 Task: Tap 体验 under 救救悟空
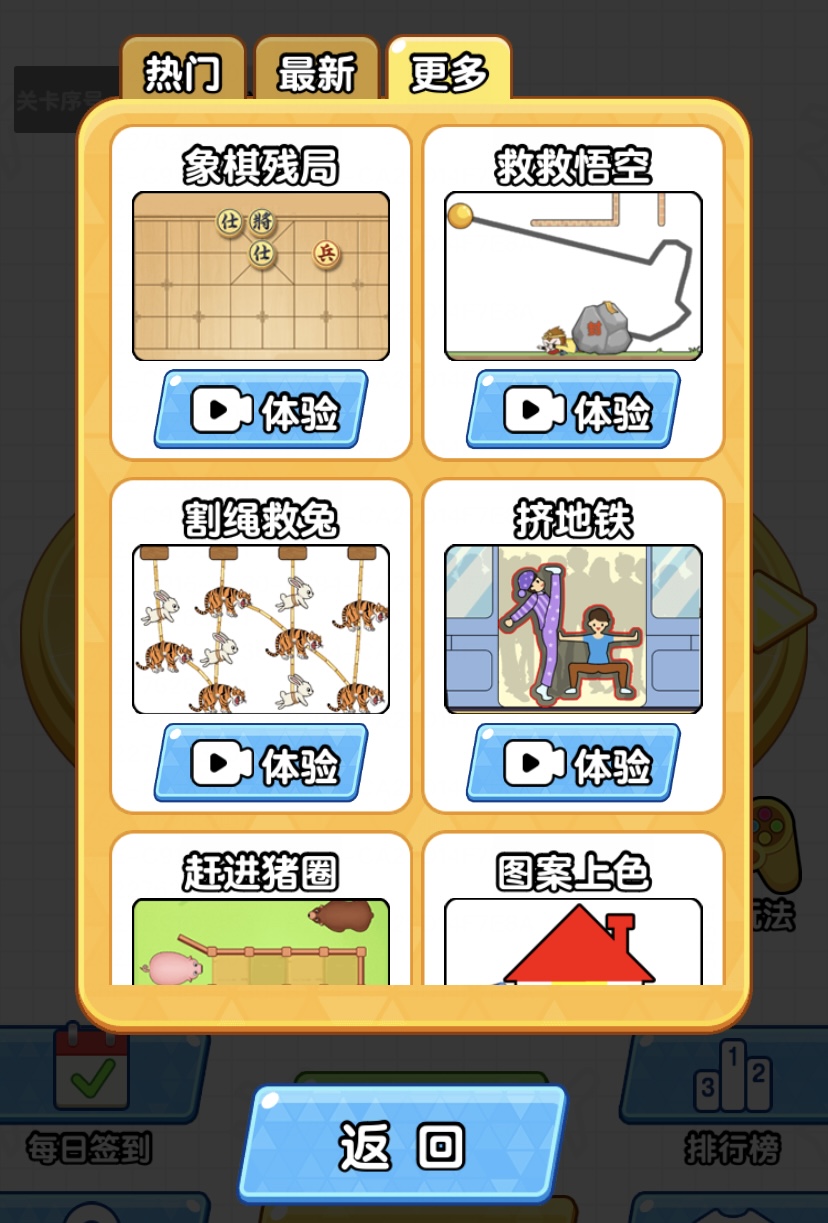tap(573, 410)
